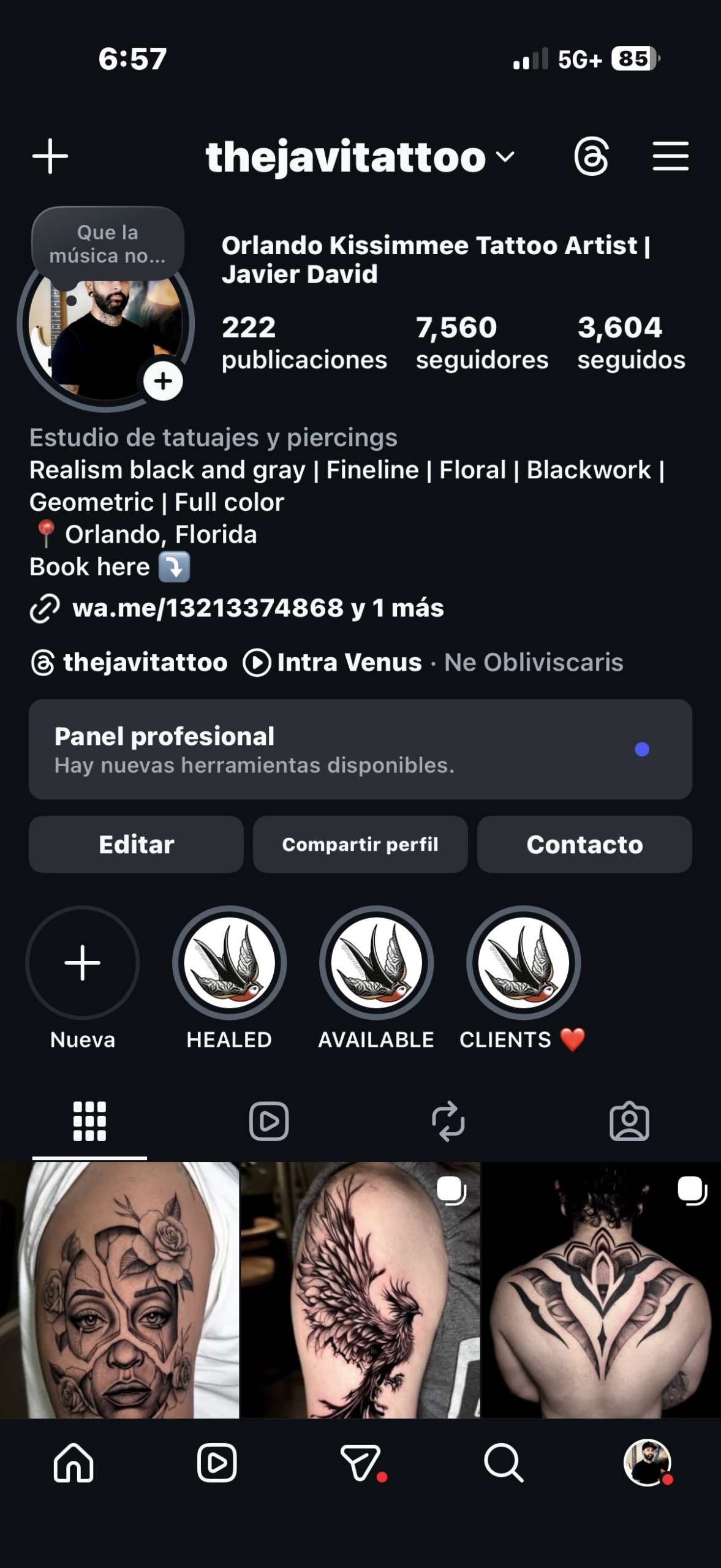The width and height of the screenshot is (721, 1568).
Task: Open Panel profesional
Action: click(x=360, y=749)
